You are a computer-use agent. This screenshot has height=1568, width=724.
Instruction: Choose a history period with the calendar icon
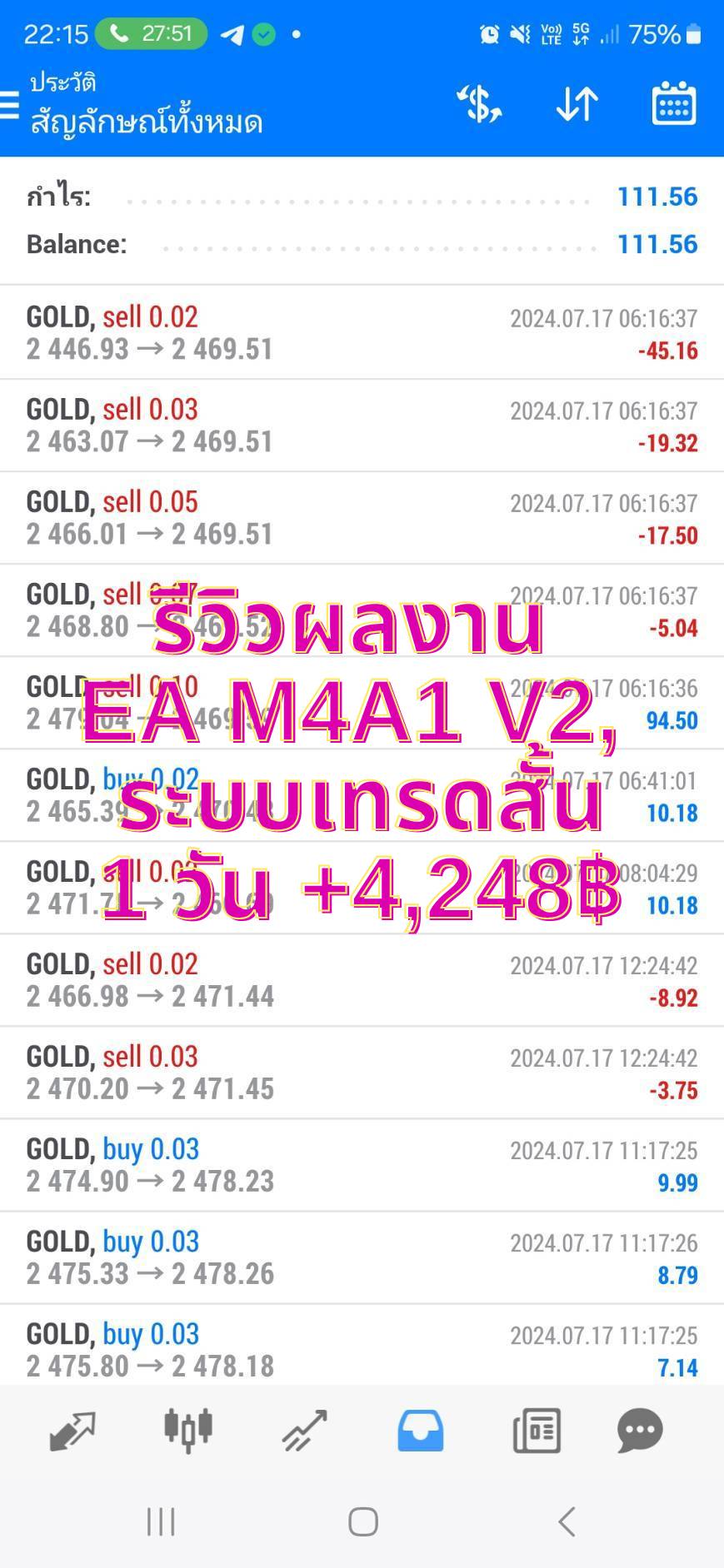click(673, 104)
